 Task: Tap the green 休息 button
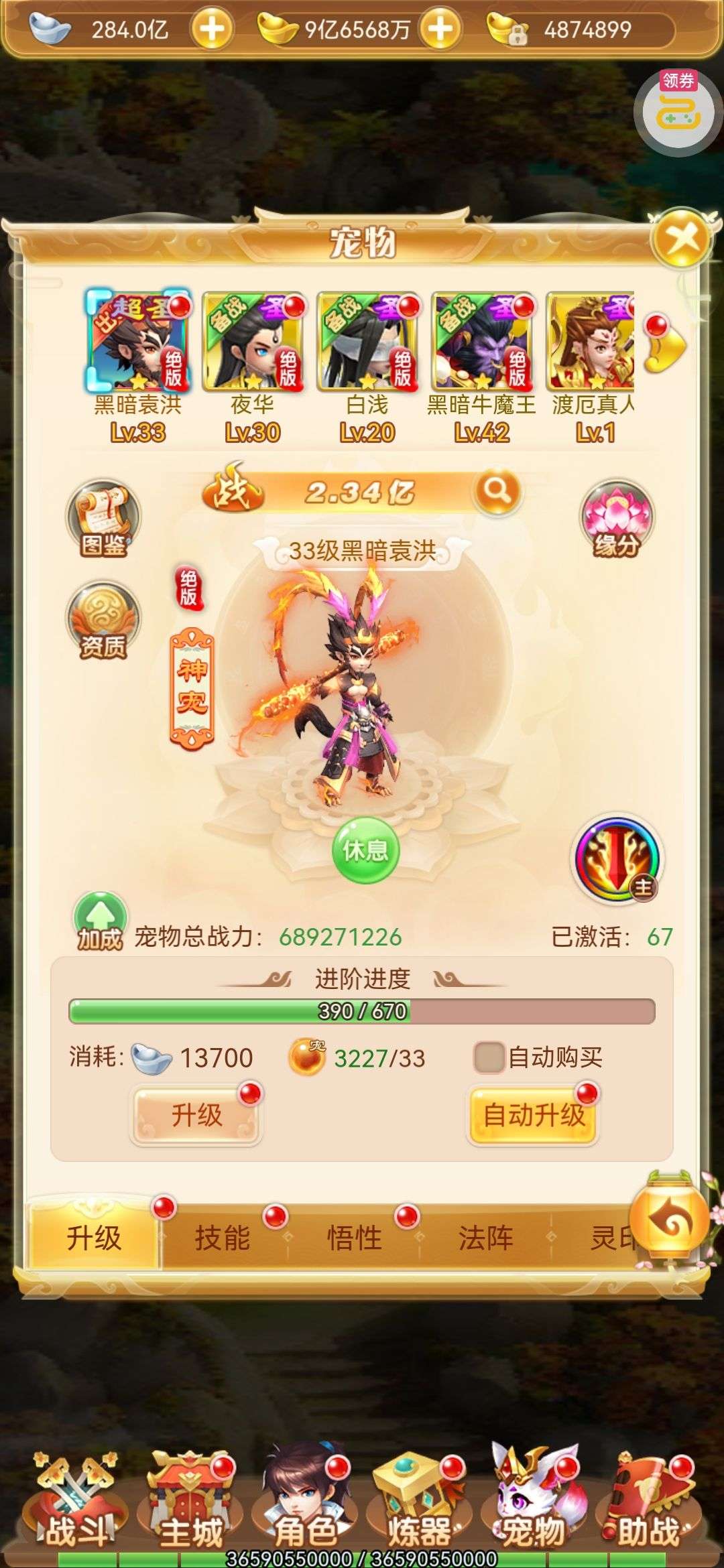[x=365, y=850]
